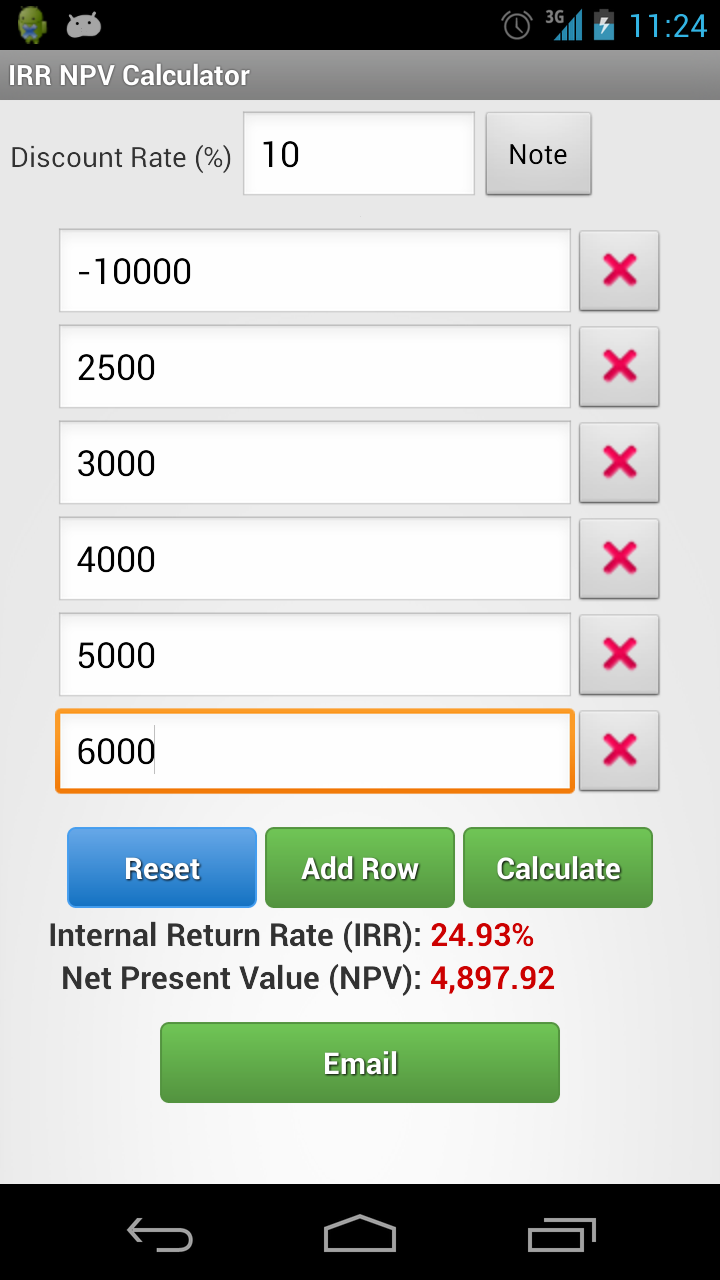720x1280 pixels.
Task: Go back using the system back button
Action: 160,1234
